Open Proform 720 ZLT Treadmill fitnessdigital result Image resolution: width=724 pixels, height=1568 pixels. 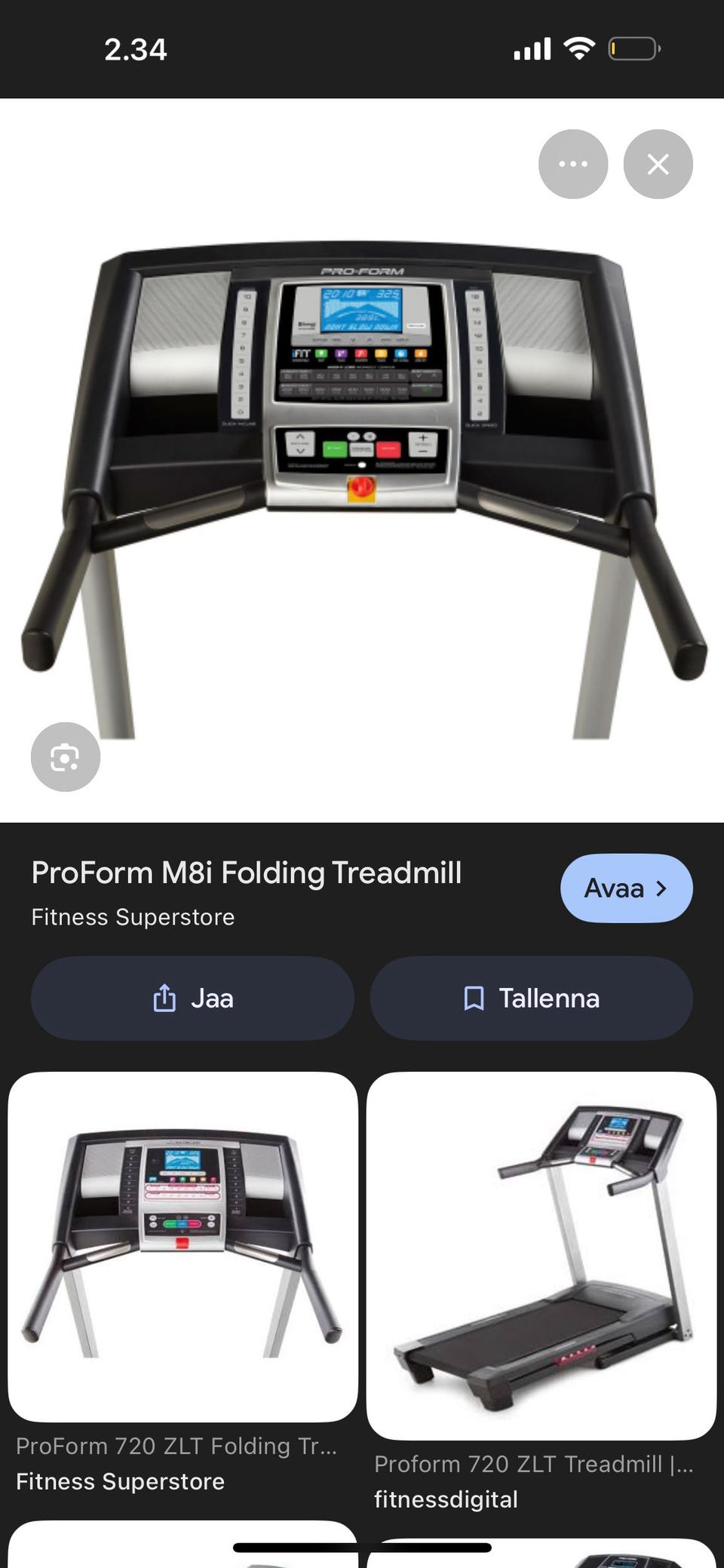pyautogui.click(x=541, y=1255)
